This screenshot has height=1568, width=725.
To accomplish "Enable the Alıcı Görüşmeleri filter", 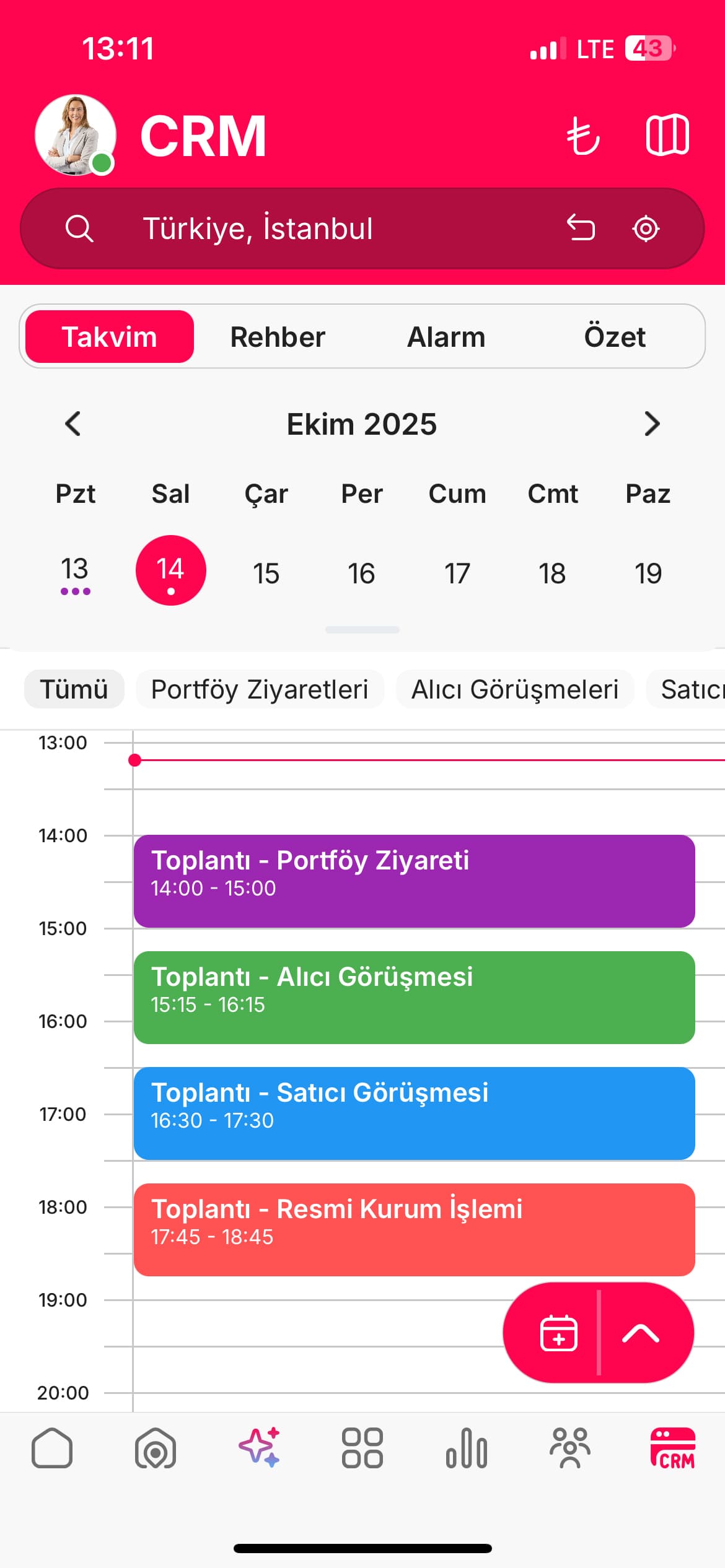I will tap(515, 689).
